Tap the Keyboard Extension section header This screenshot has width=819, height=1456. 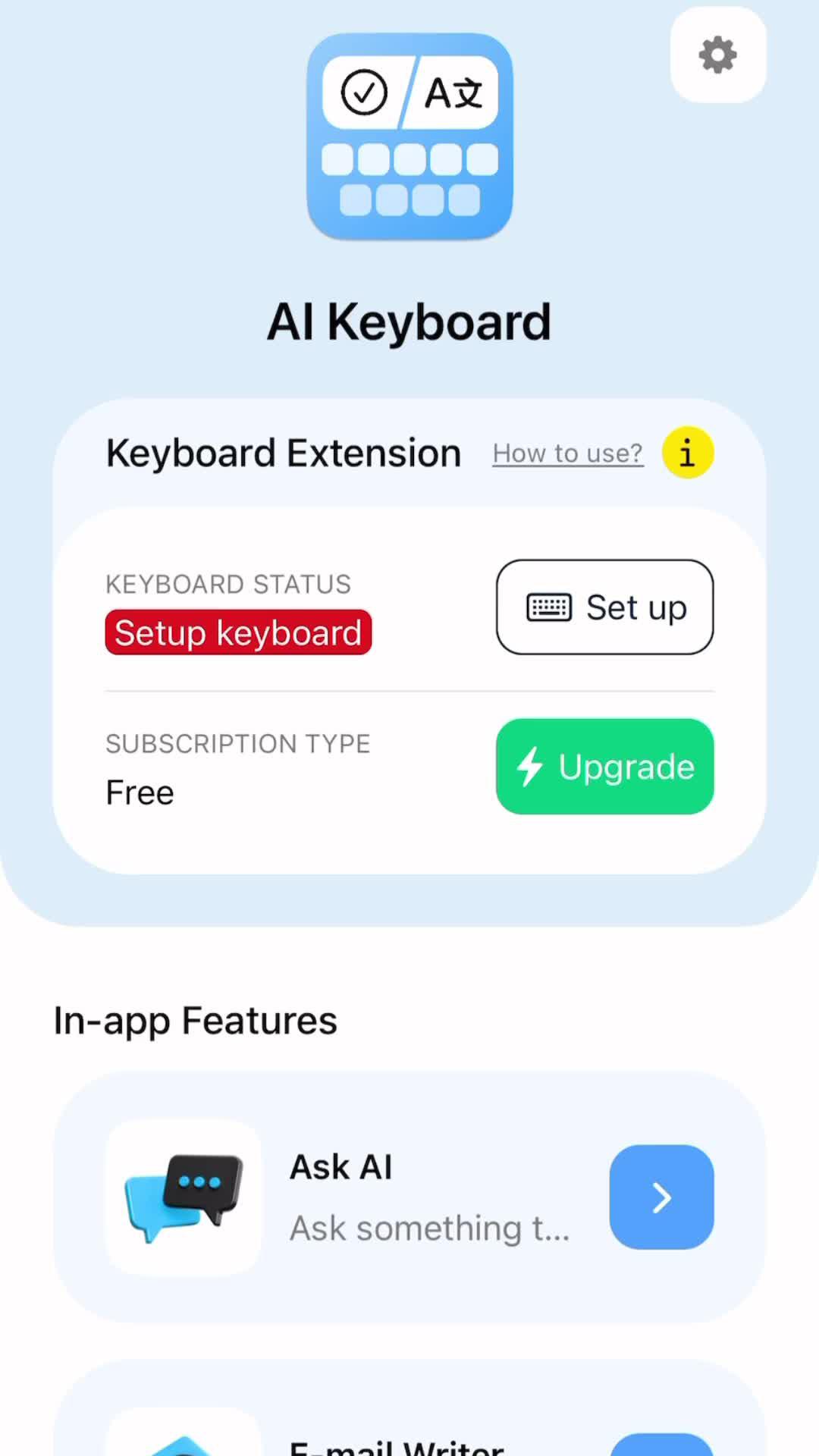point(284,452)
